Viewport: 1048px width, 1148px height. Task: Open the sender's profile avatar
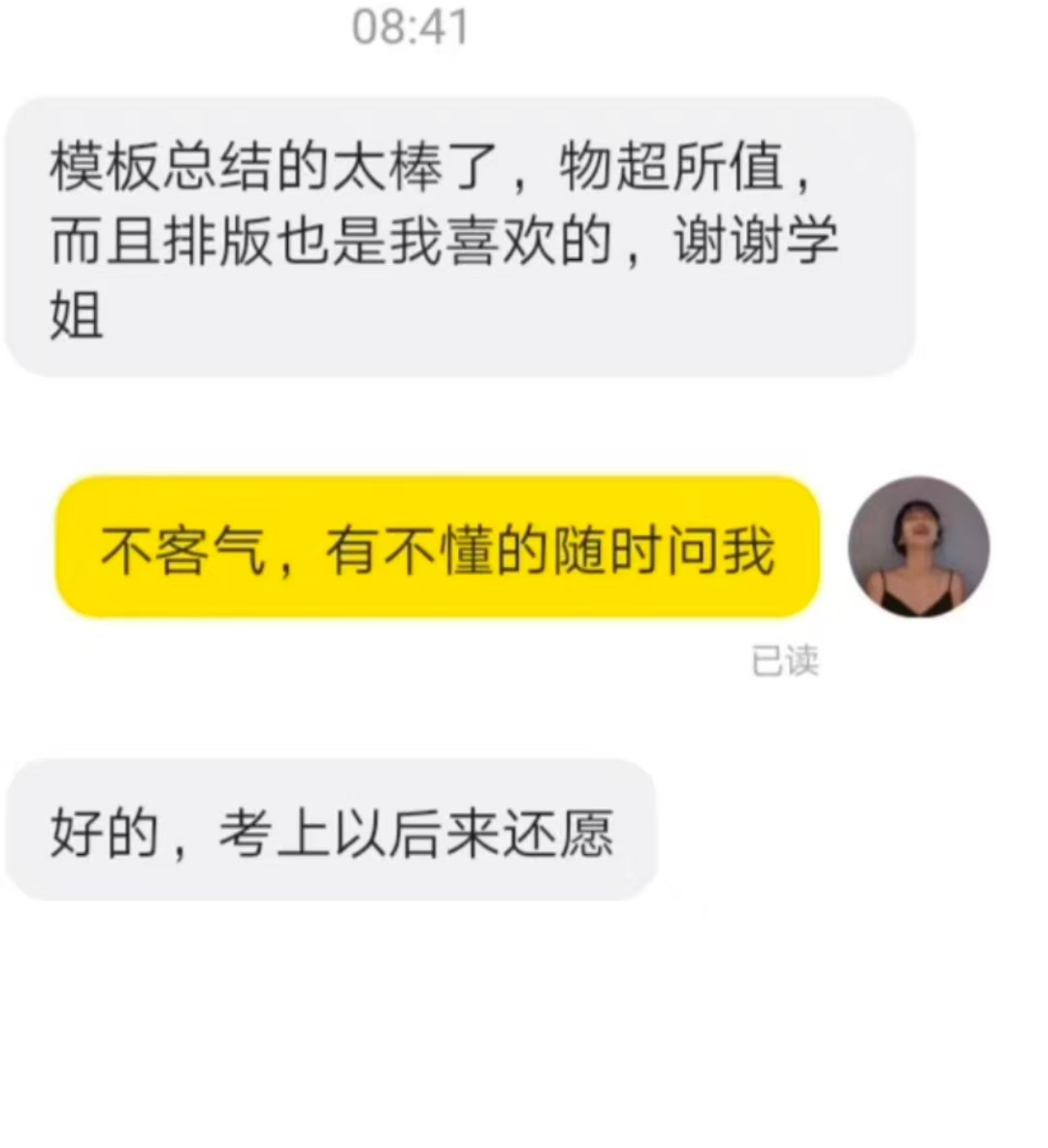click(918, 547)
